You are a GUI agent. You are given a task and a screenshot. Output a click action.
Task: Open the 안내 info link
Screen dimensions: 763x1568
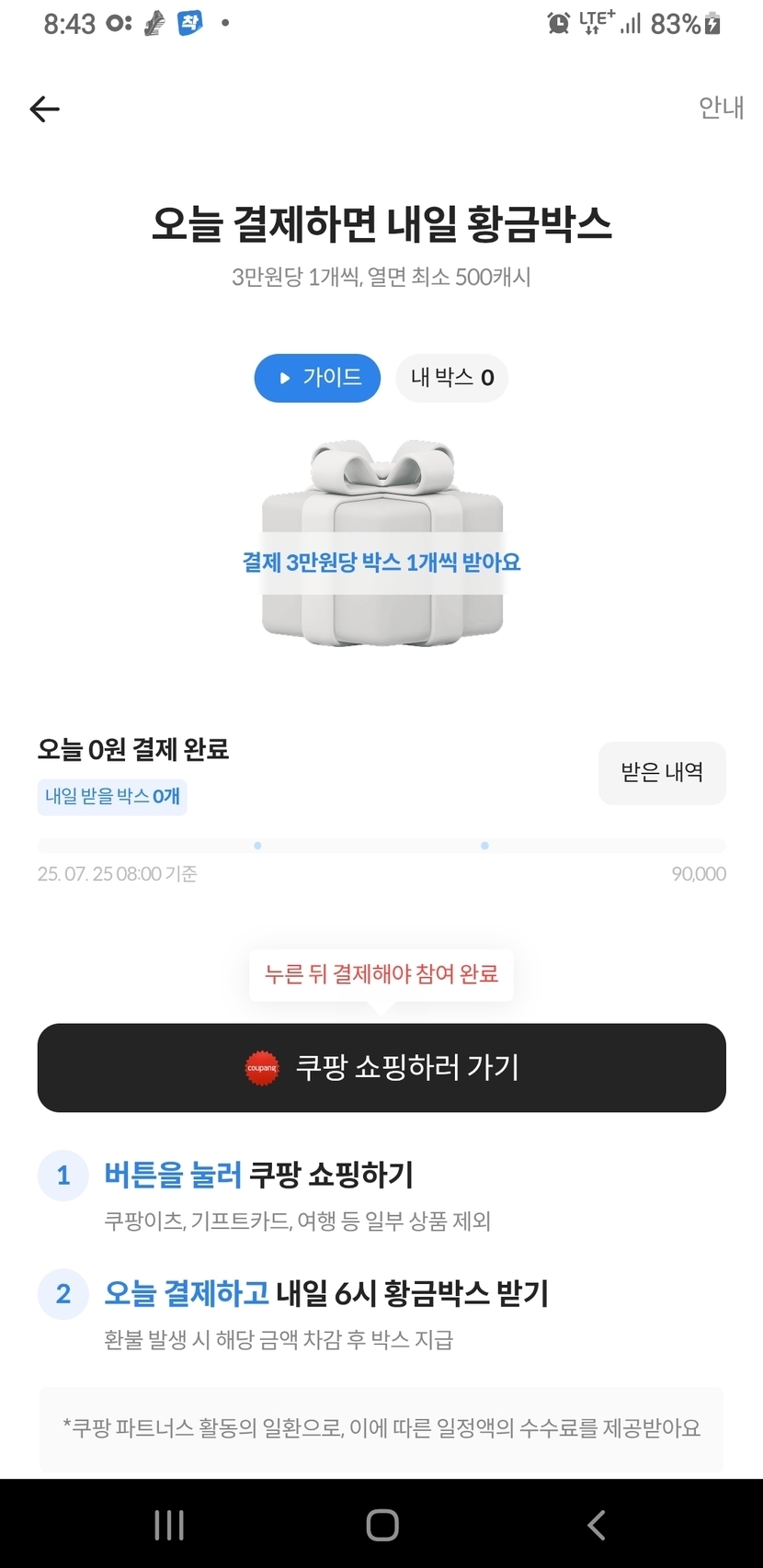tap(720, 108)
